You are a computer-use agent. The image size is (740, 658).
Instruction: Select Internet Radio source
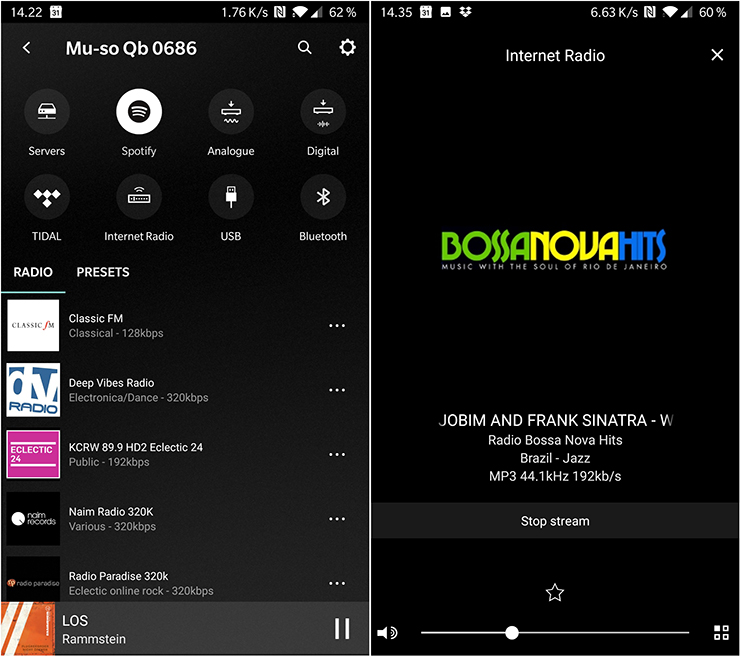pyautogui.click(x=139, y=197)
